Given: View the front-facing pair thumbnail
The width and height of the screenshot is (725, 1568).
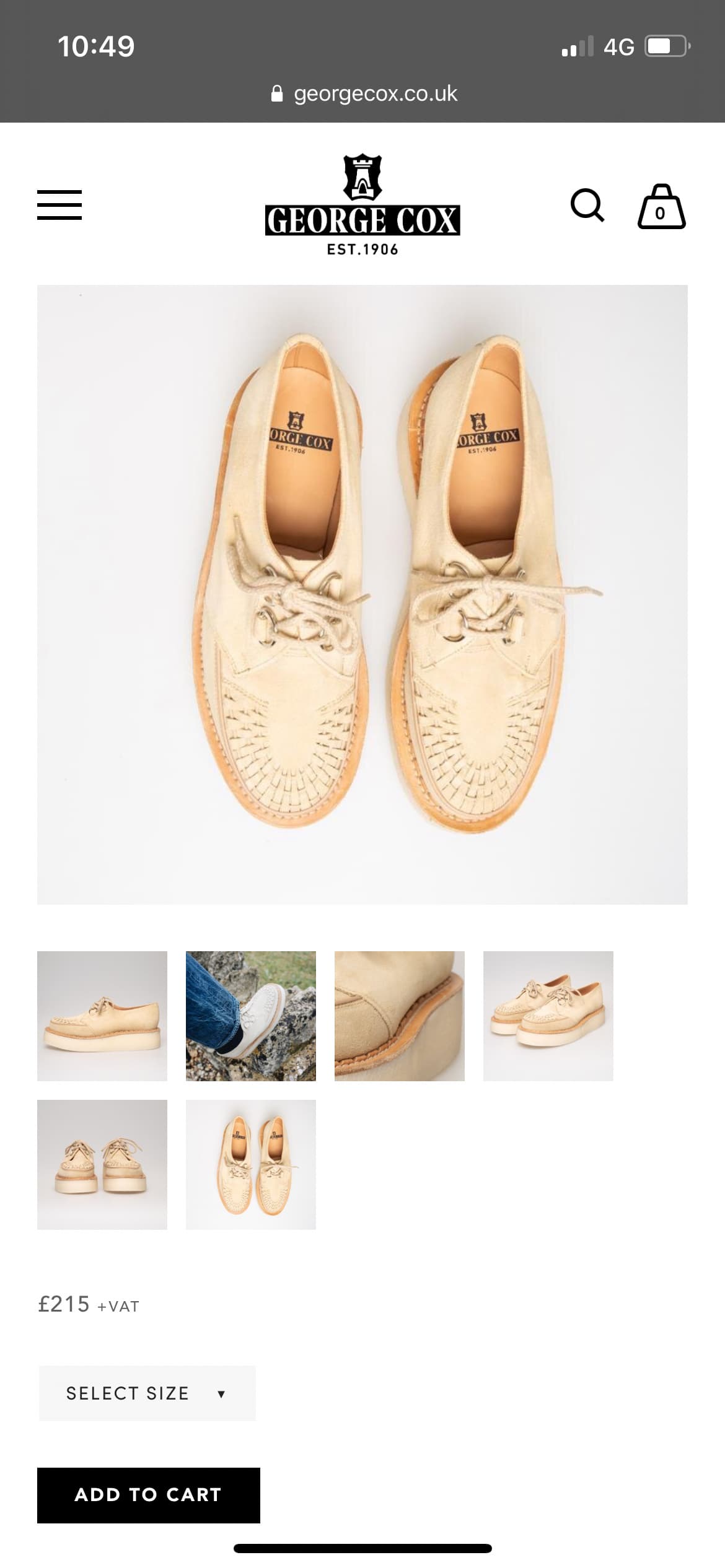Looking at the screenshot, I should 102,1164.
